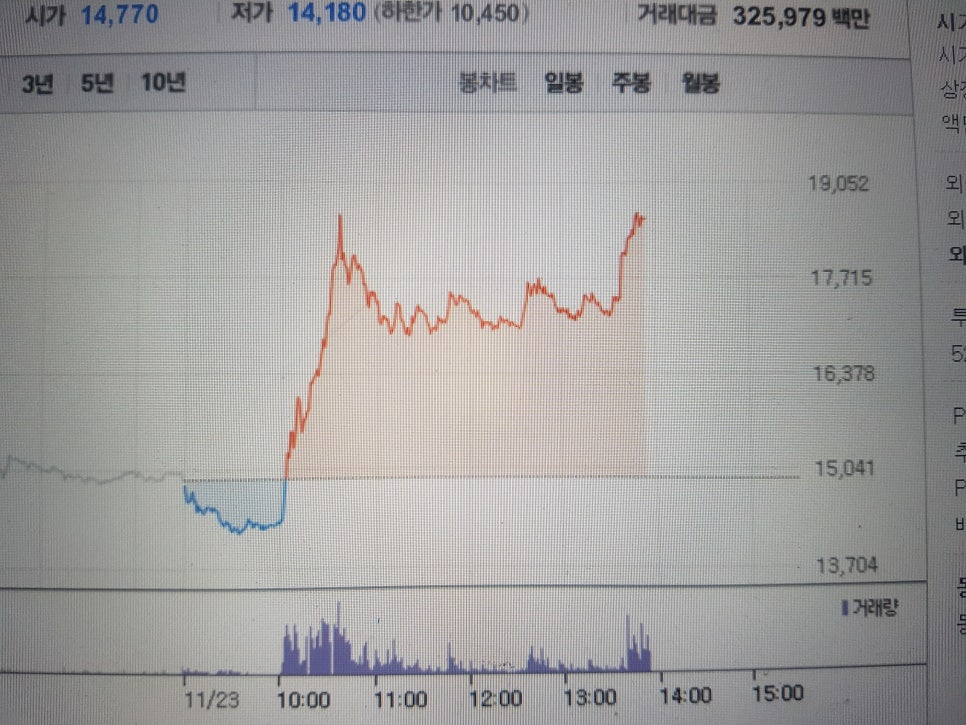Show the 10년 price chart
Screen dimensions: 966x725
(163, 83)
